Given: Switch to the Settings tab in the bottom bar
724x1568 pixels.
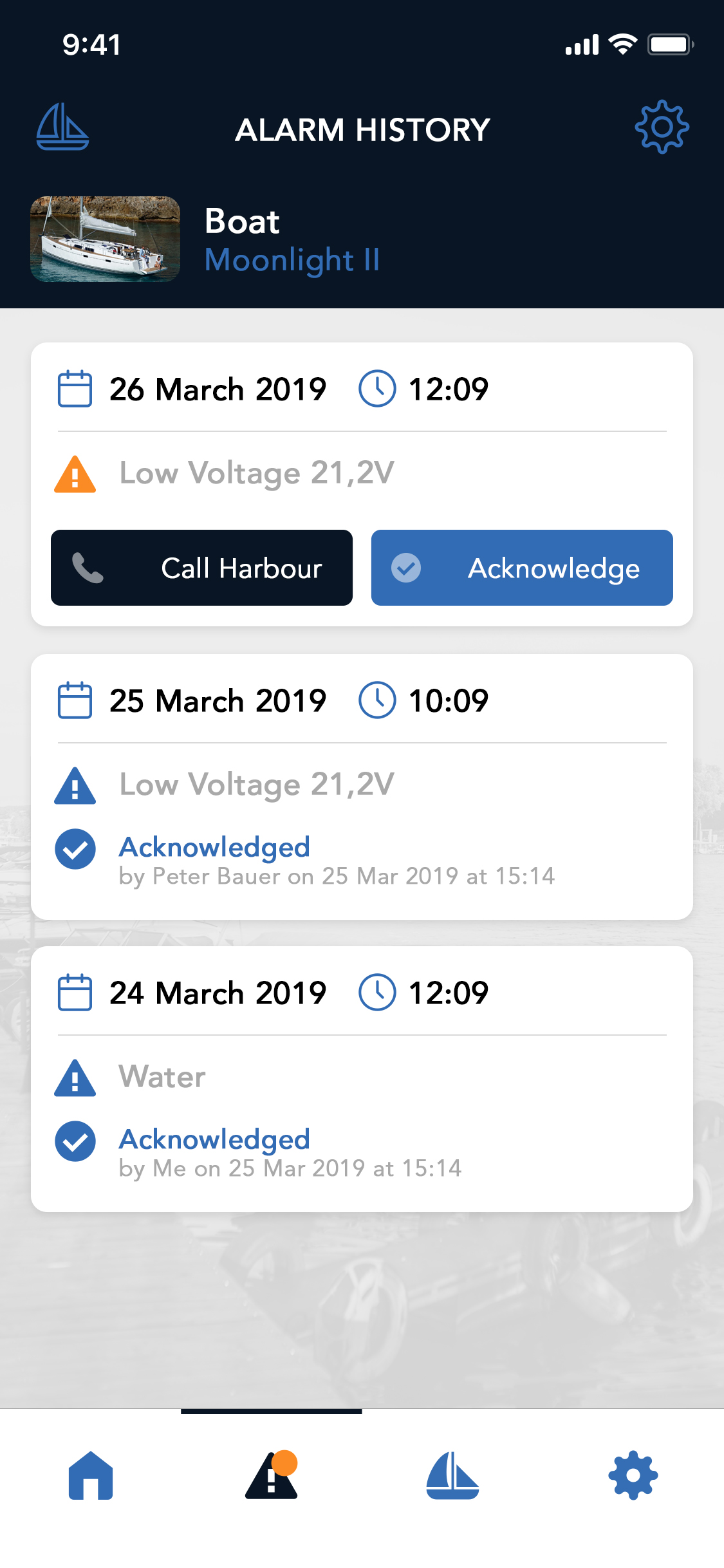Looking at the screenshot, I should click(x=633, y=1475).
